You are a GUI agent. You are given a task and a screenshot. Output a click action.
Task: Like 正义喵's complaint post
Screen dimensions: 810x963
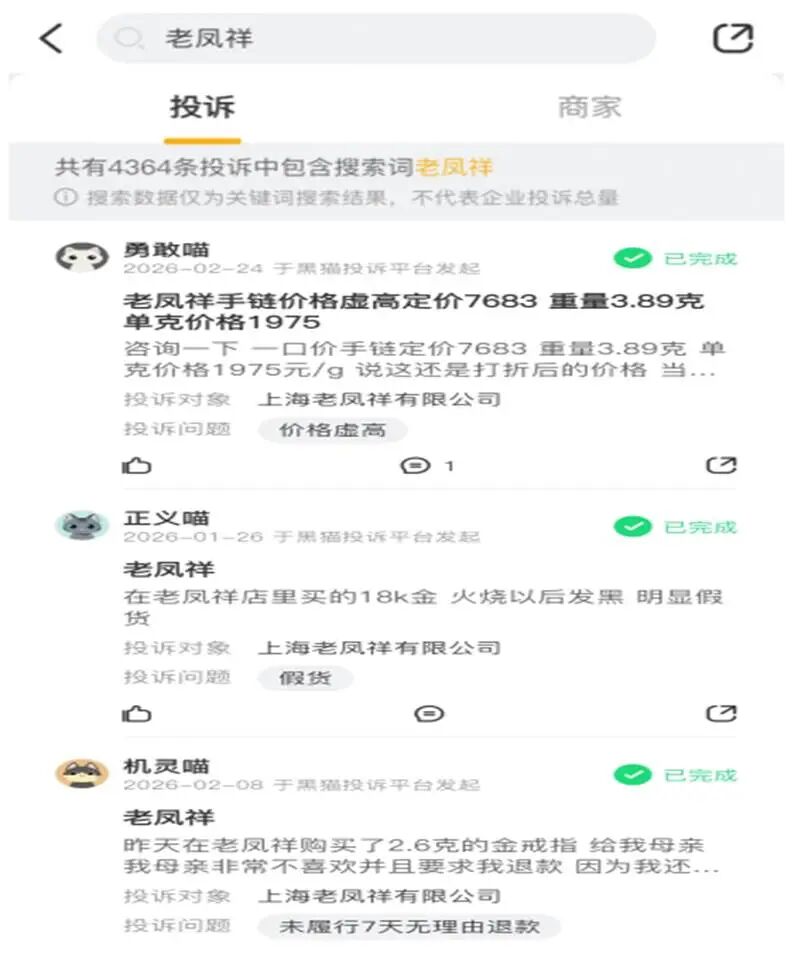click(x=137, y=713)
